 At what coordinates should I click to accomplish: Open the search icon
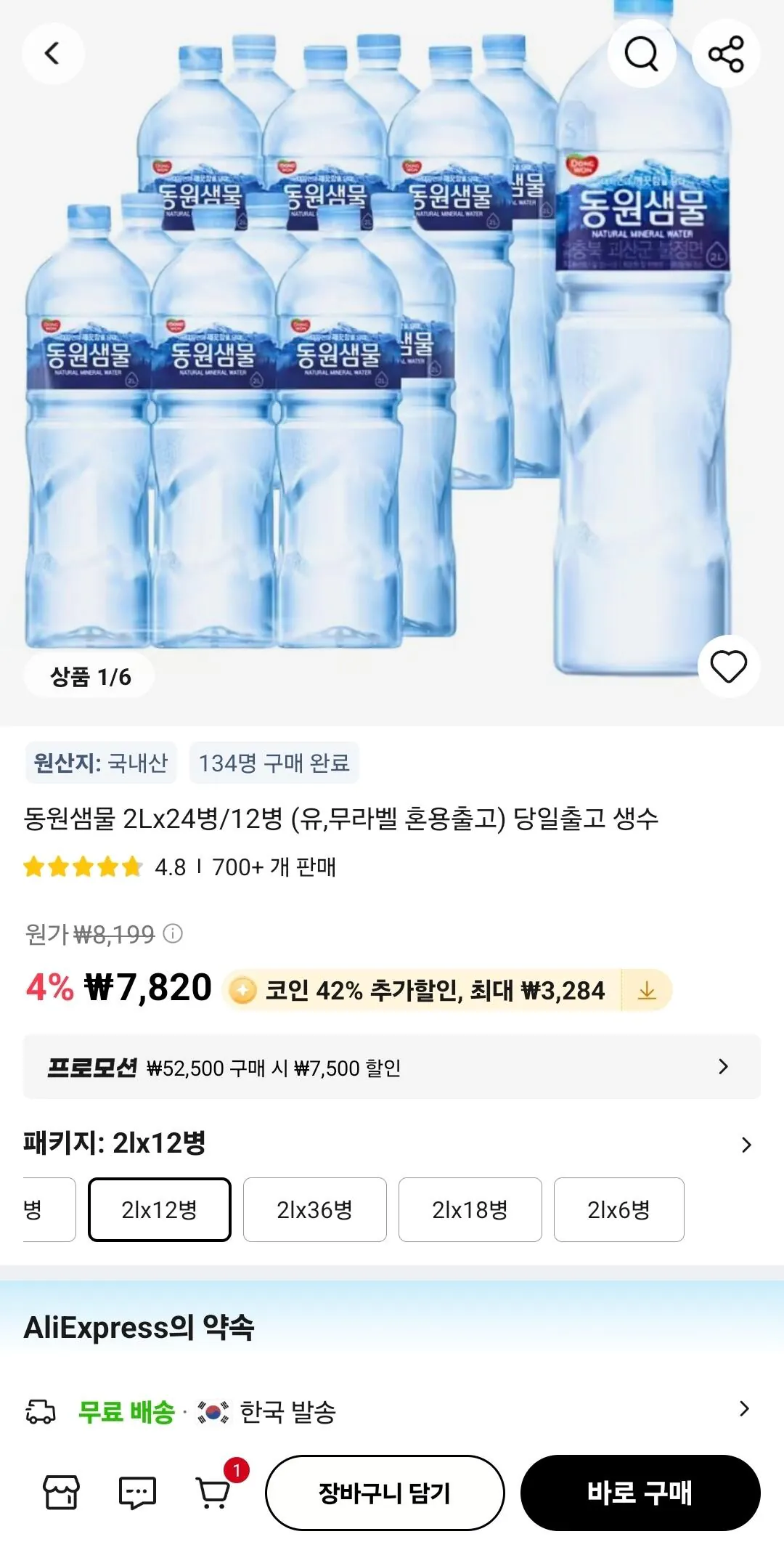pyautogui.click(x=642, y=53)
